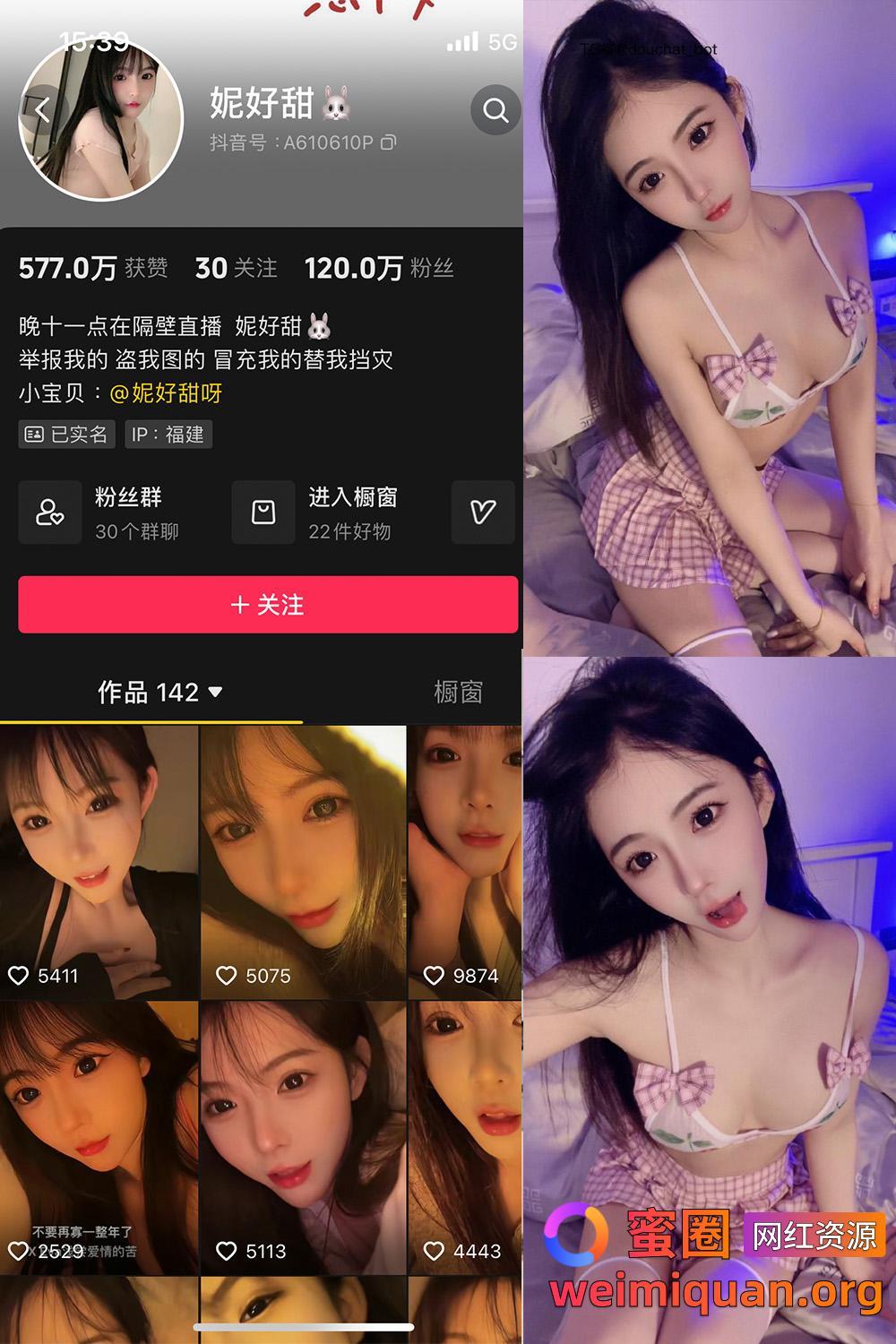Open 进入橱窗 via the shop bag icon
896x1344 pixels.
[x=263, y=513]
